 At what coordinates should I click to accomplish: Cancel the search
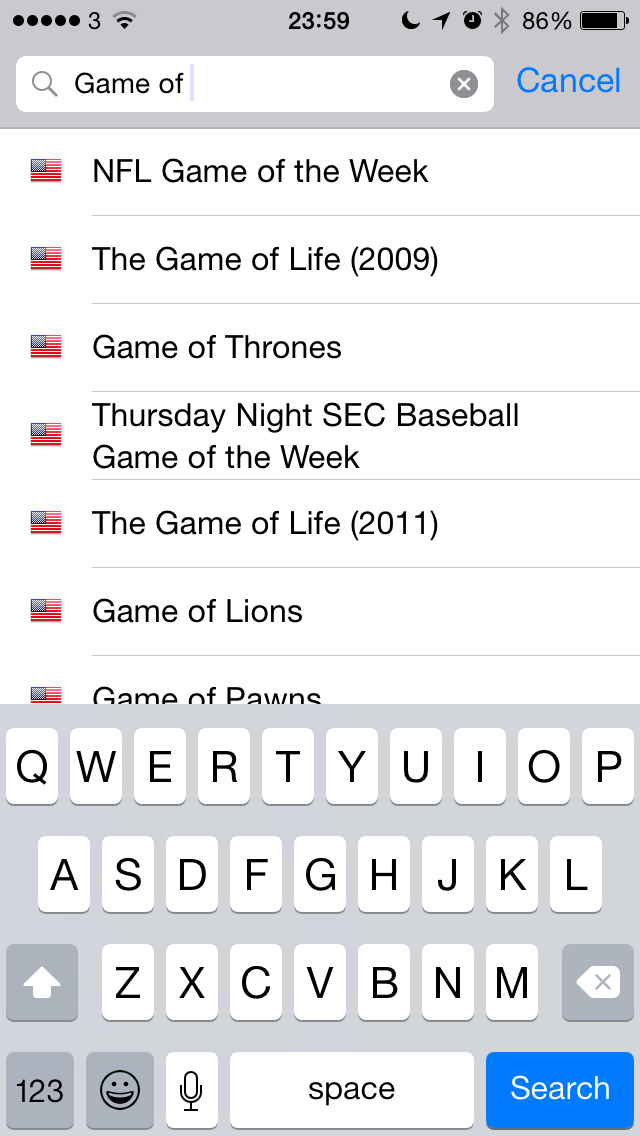[x=568, y=82]
